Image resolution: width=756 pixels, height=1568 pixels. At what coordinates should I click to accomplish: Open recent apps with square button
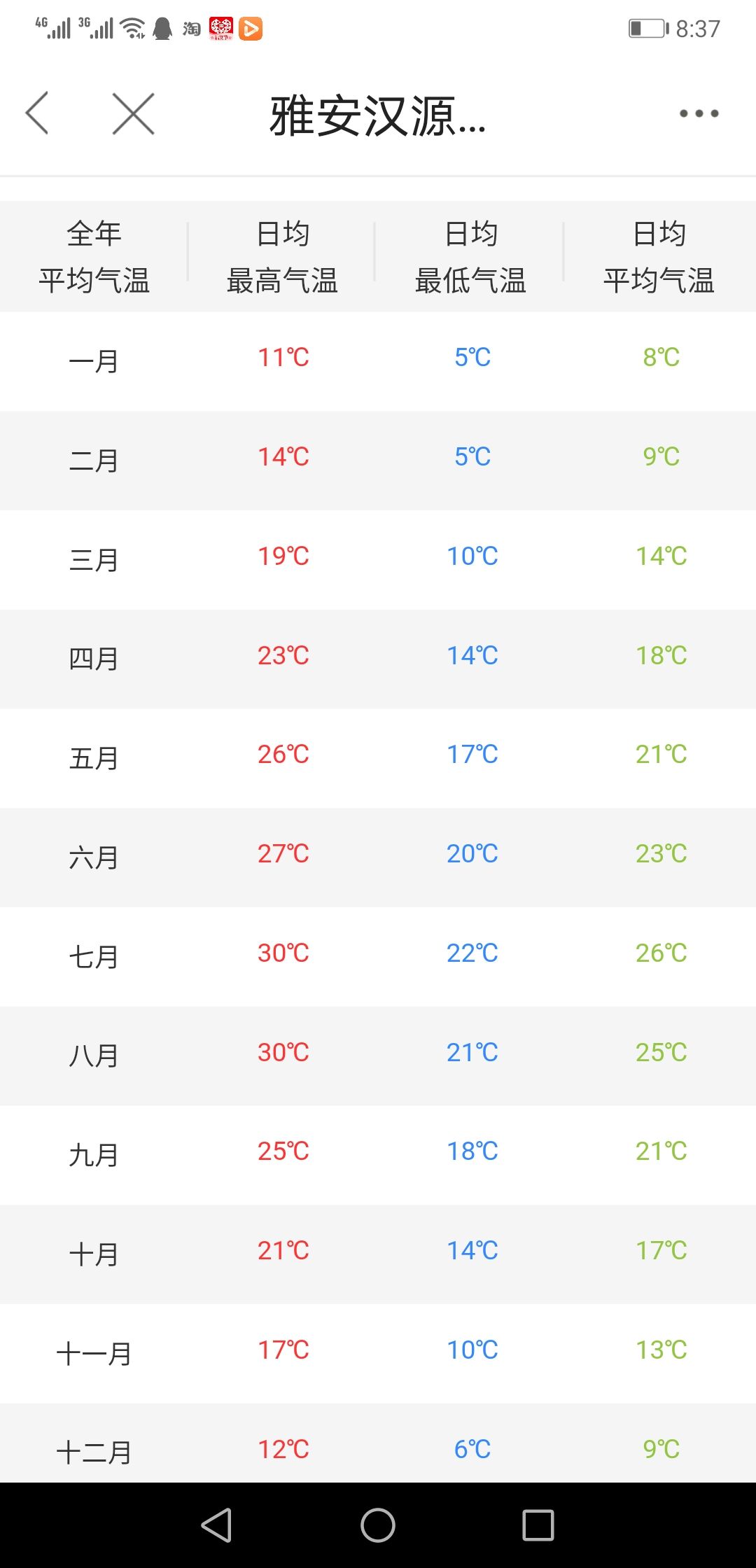[x=538, y=1525]
